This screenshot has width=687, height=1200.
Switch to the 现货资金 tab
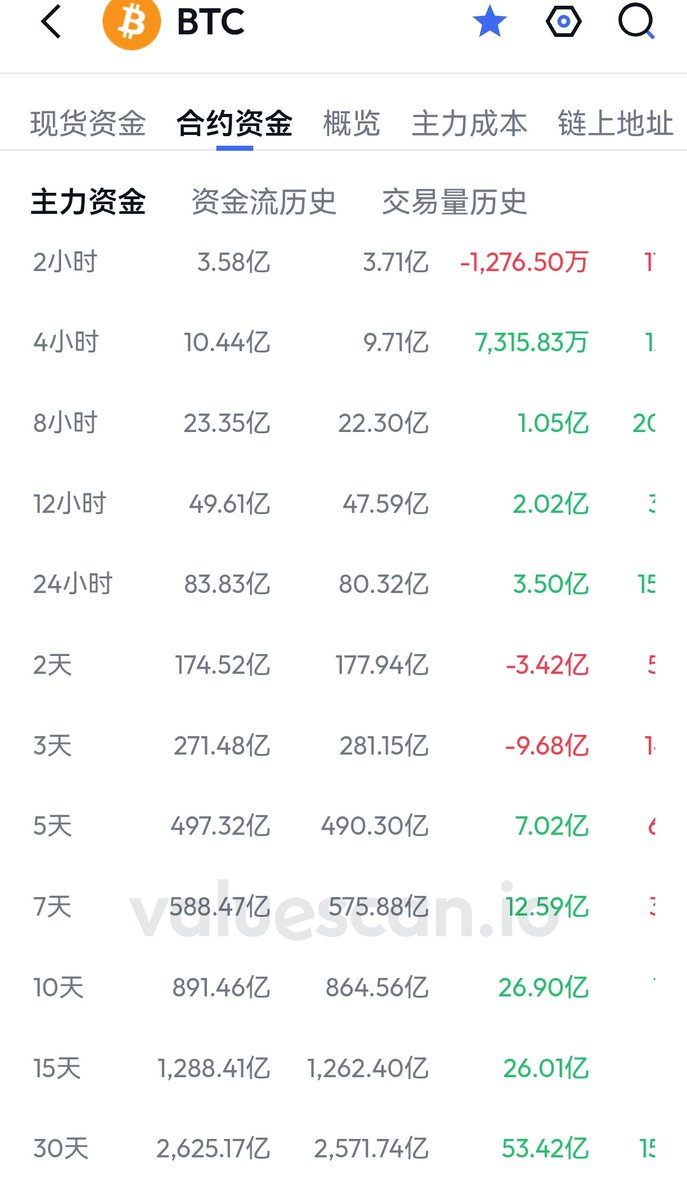pyautogui.click(x=88, y=123)
